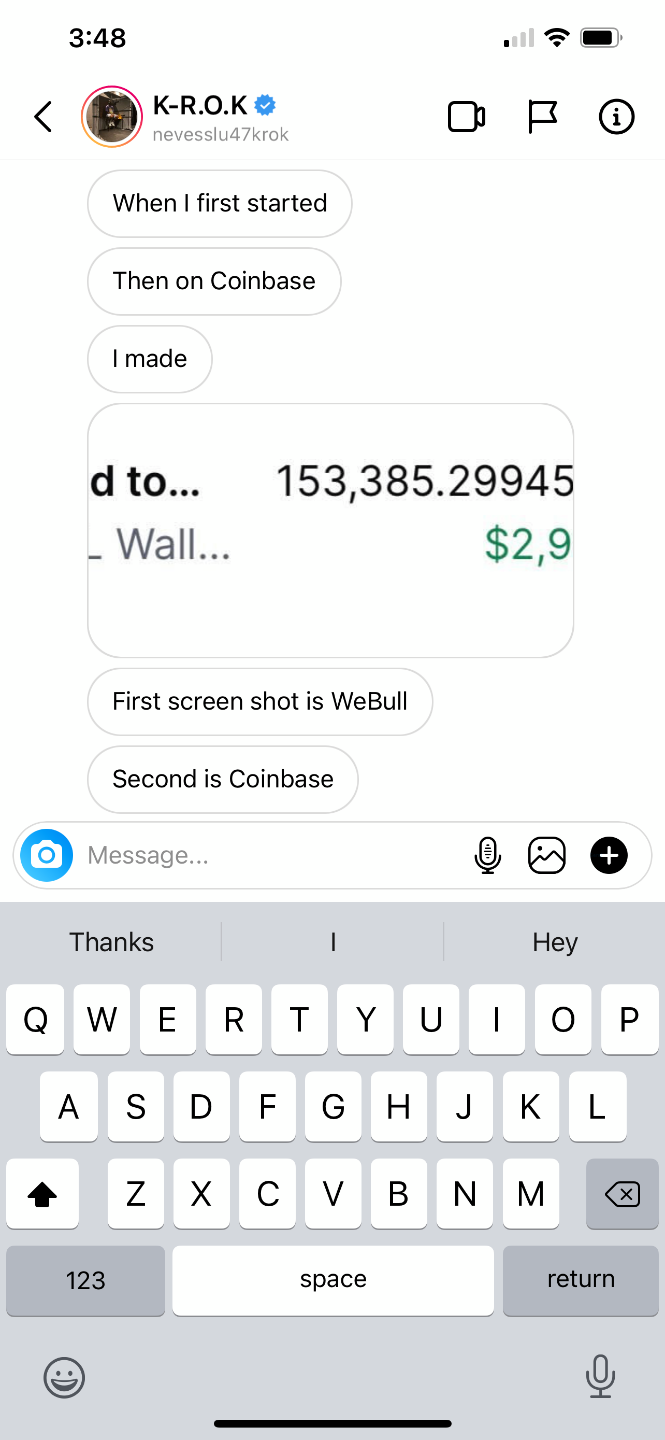Image resolution: width=665 pixels, height=1440 pixels.
Task: Tap the flag icon in header
Action: [541, 117]
